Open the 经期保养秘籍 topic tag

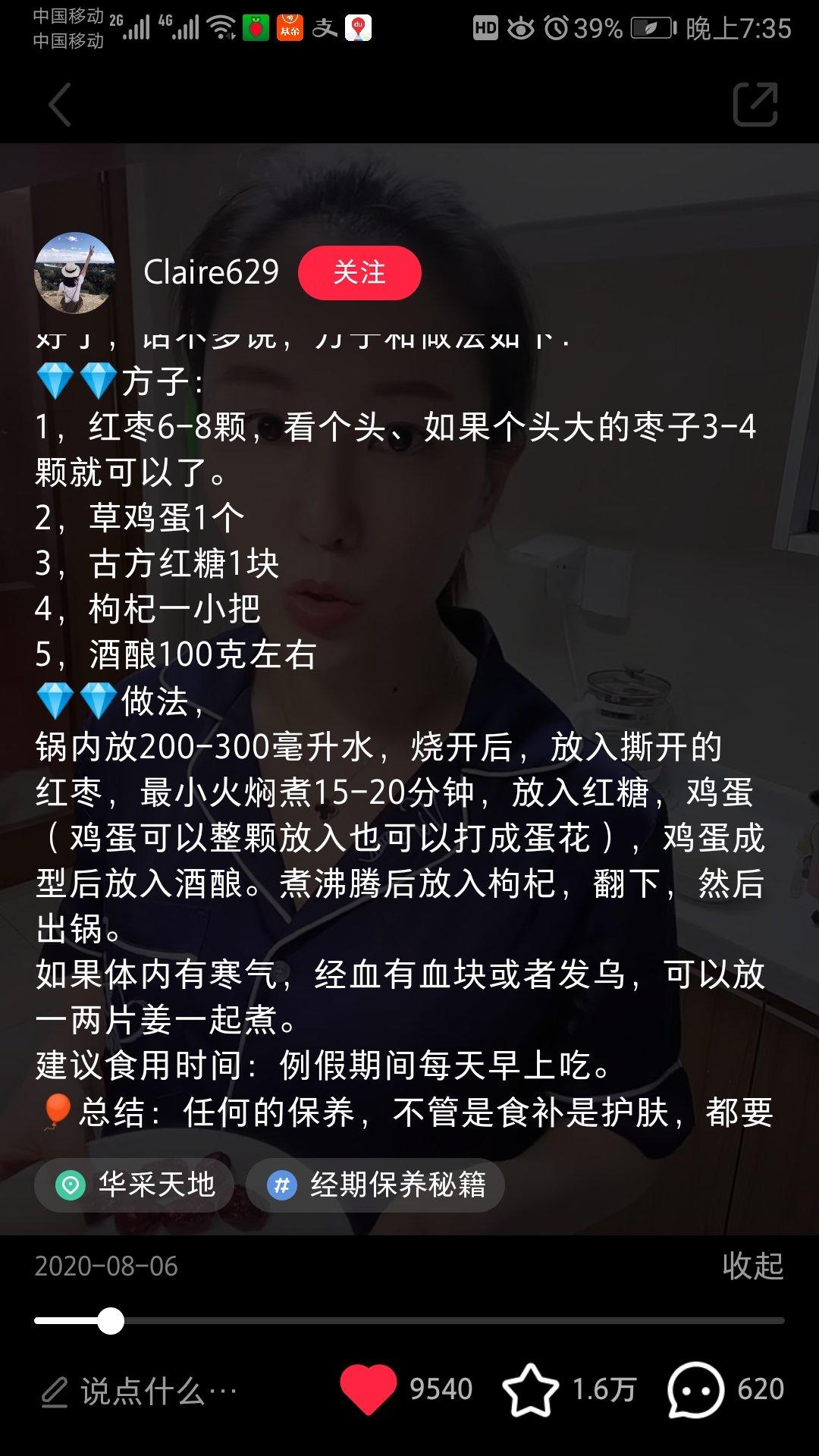[375, 1185]
